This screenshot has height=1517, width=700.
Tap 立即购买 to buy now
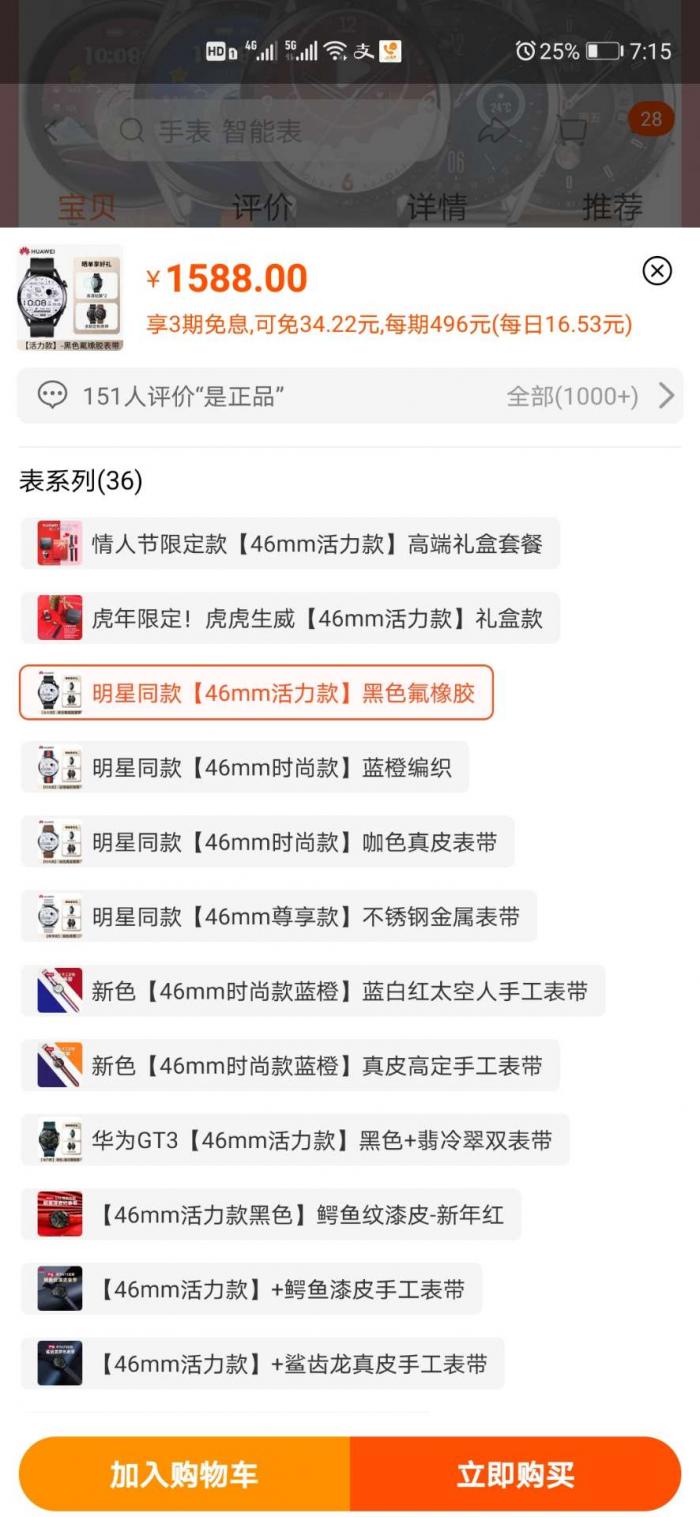[x=515, y=1474]
